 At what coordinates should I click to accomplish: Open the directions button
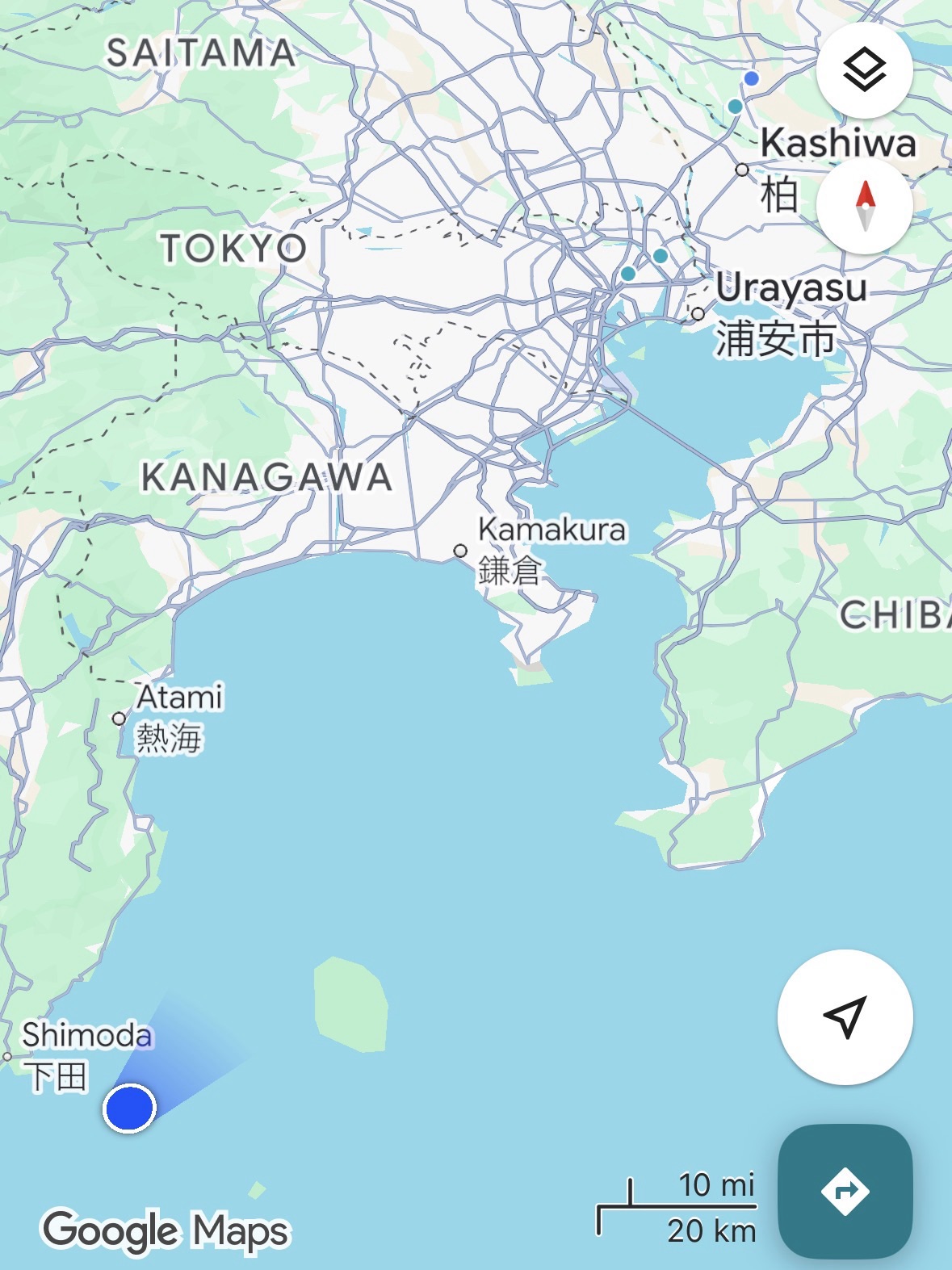coord(845,1191)
